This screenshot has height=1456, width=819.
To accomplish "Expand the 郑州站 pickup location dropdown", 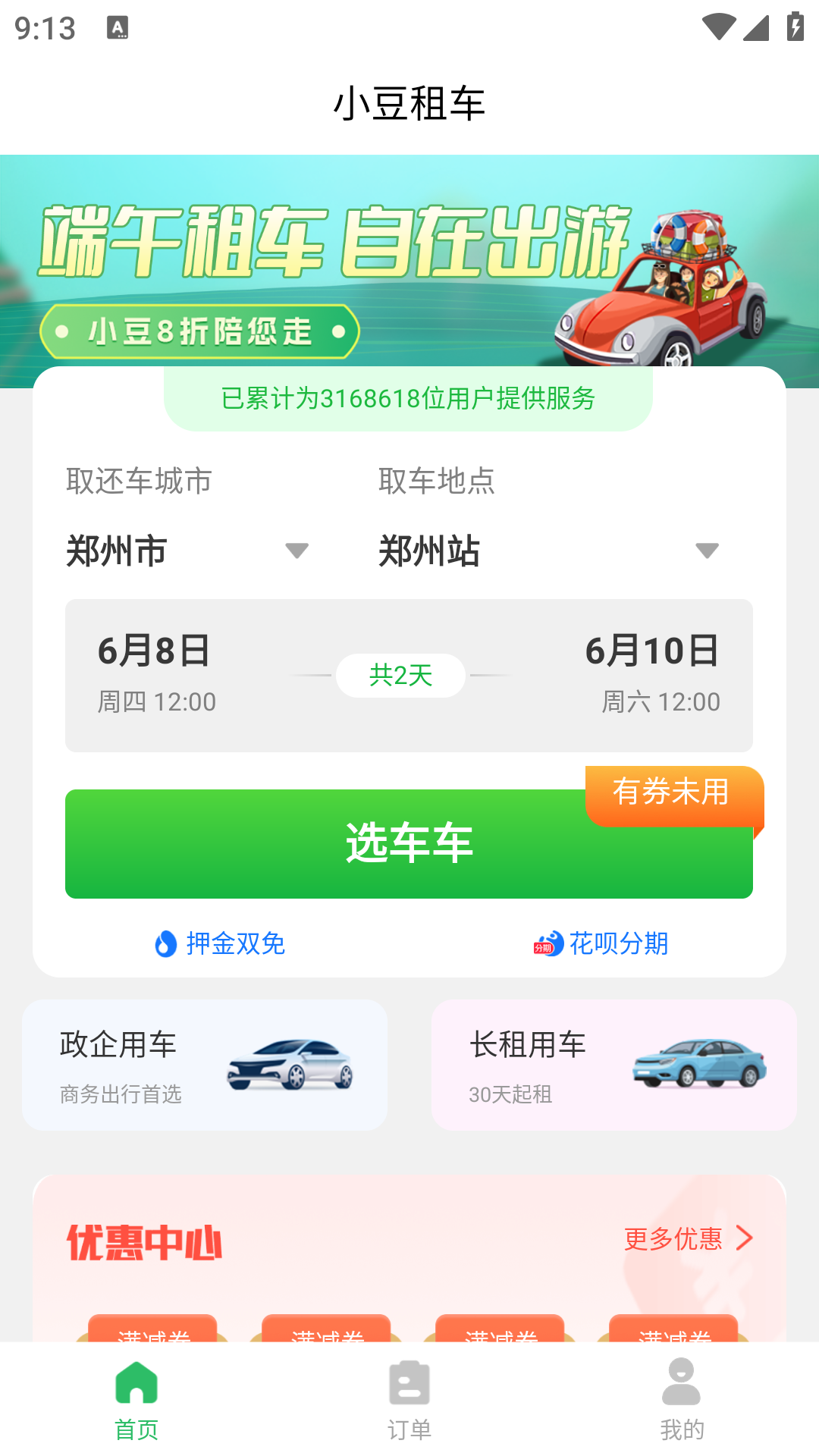I will (705, 552).
